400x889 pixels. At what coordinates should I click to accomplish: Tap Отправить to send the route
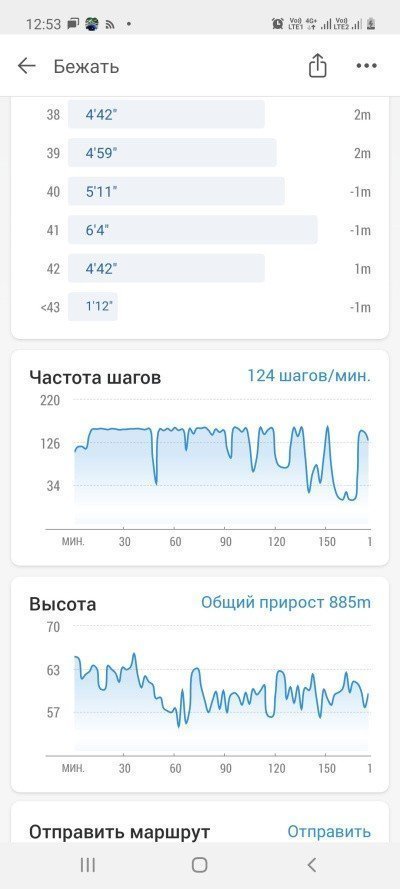329,831
